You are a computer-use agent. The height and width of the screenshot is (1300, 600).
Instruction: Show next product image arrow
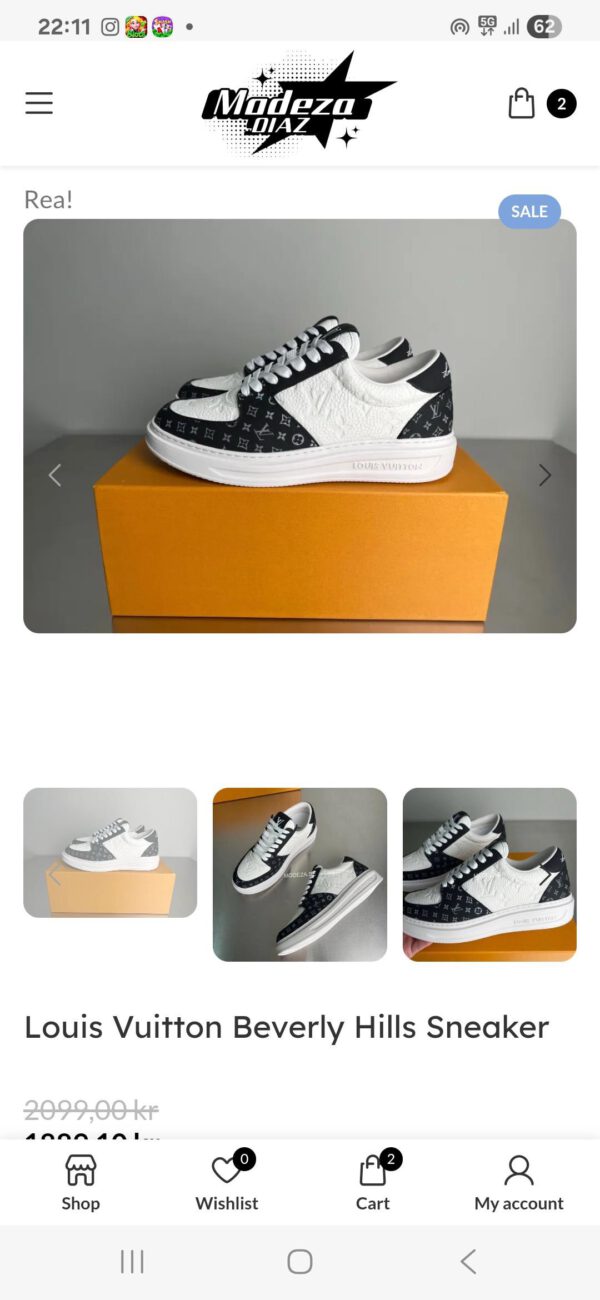click(x=545, y=476)
